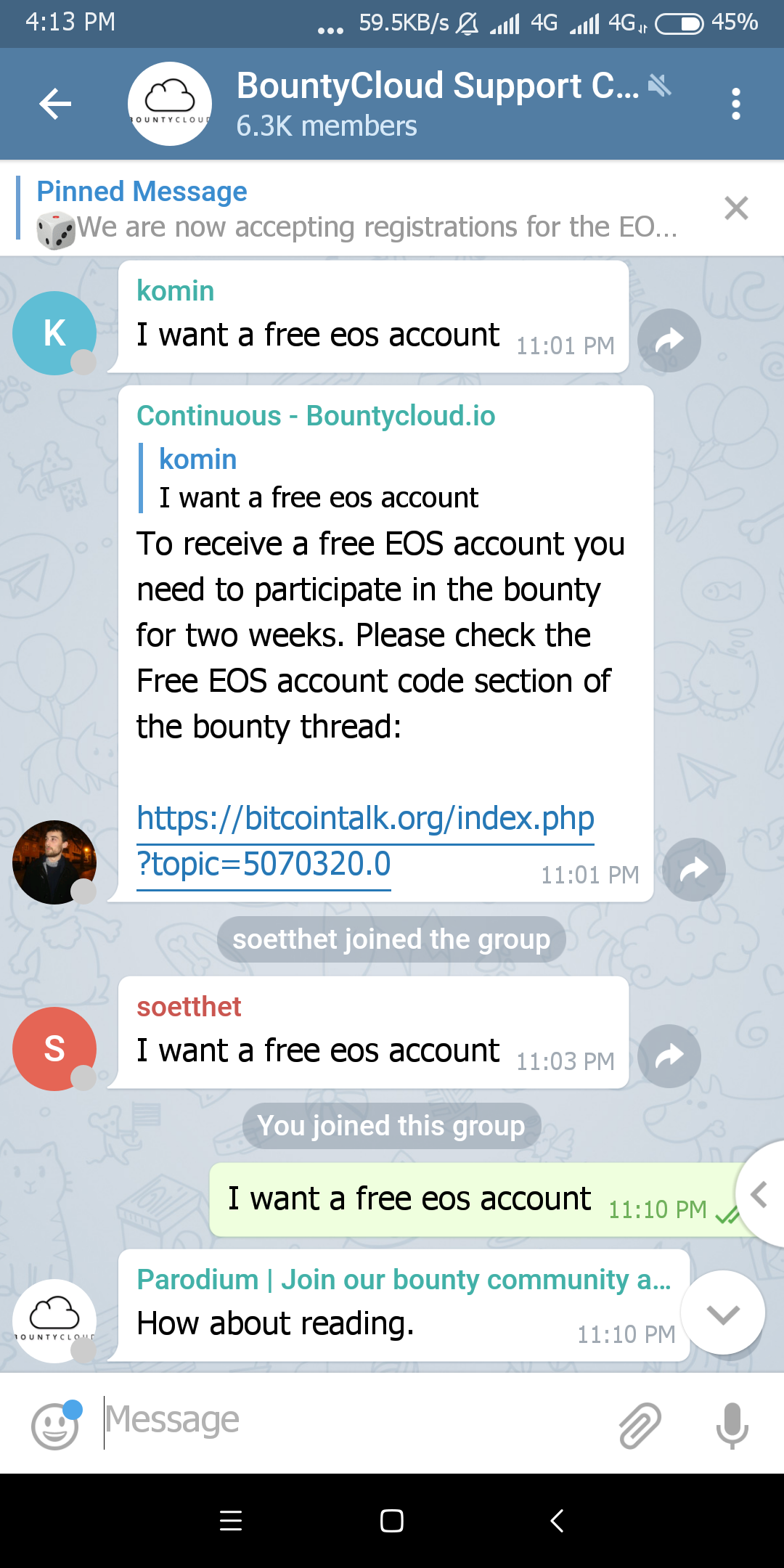This screenshot has height=1568, width=784.
Task: Open the bitcointalk.org topic link
Action: click(365, 841)
